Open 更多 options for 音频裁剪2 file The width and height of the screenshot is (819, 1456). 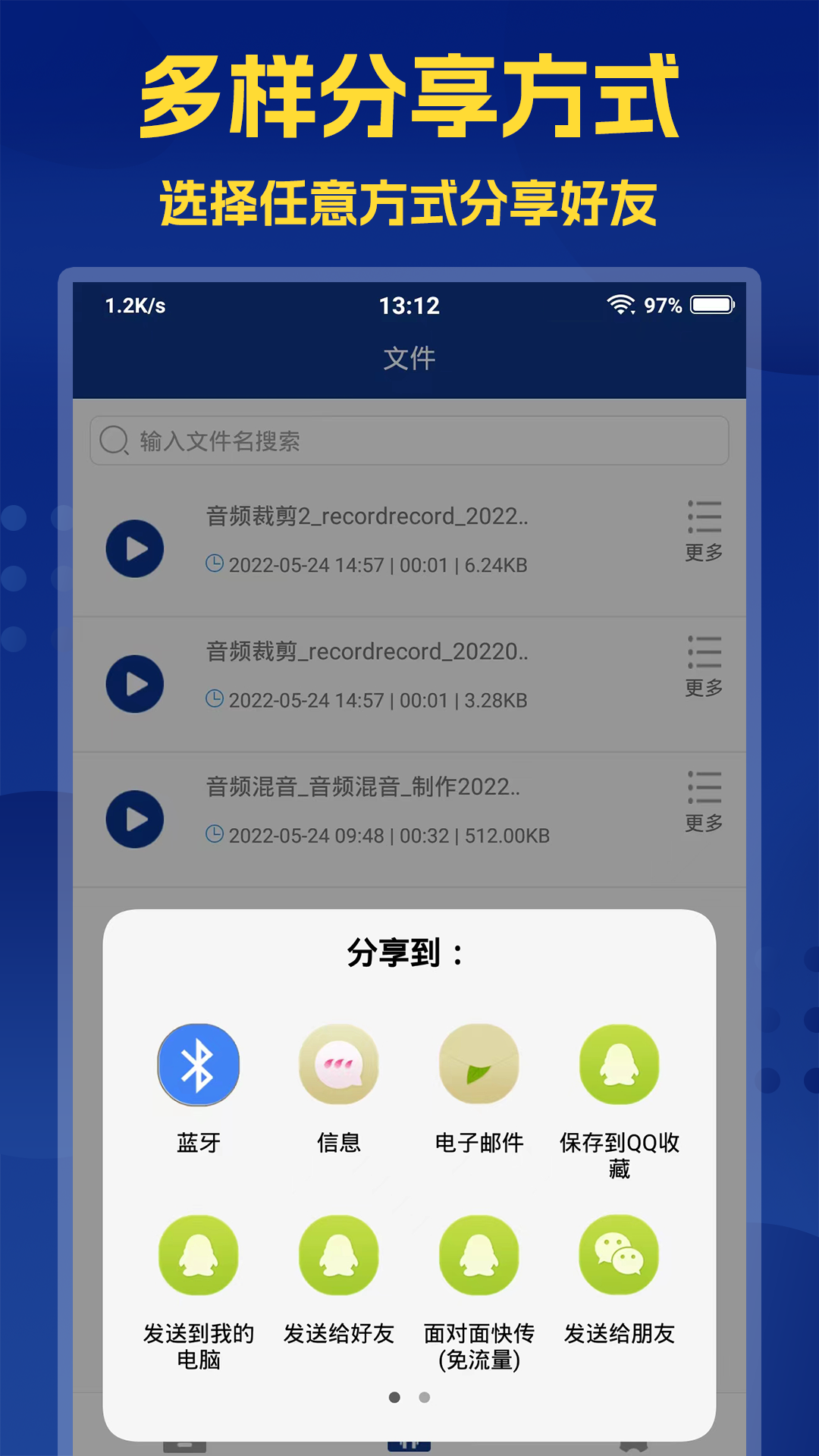[702, 531]
